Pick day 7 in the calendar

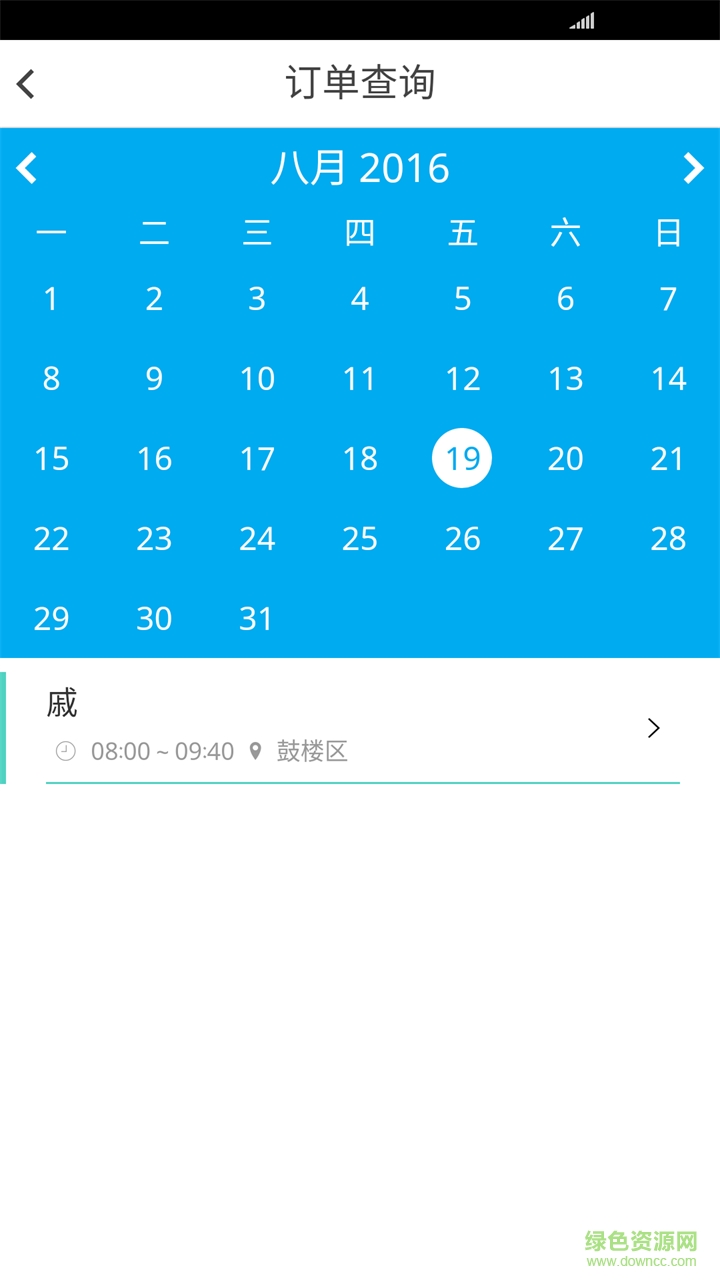pos(668,299)
